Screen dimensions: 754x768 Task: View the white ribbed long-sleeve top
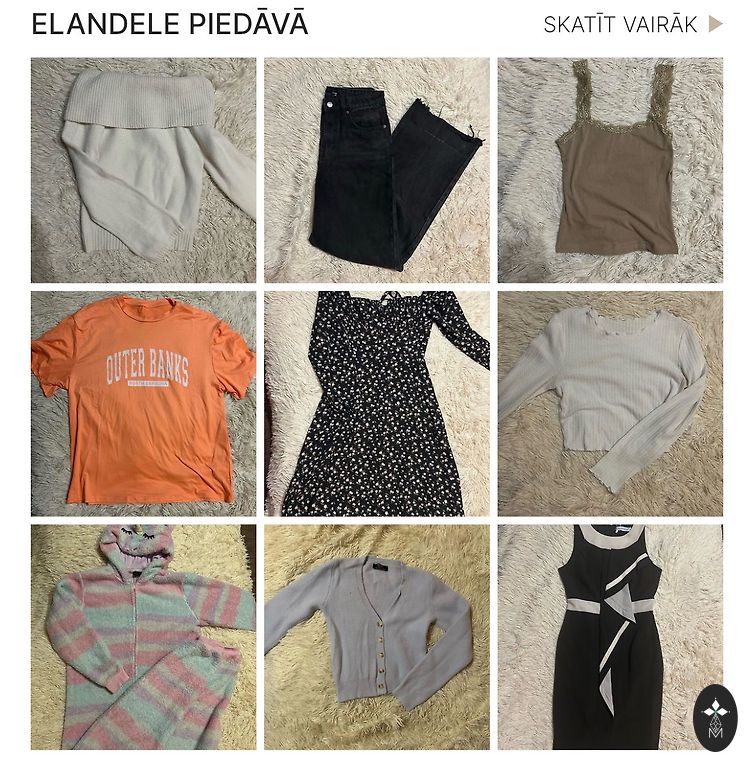pos(610,403)
